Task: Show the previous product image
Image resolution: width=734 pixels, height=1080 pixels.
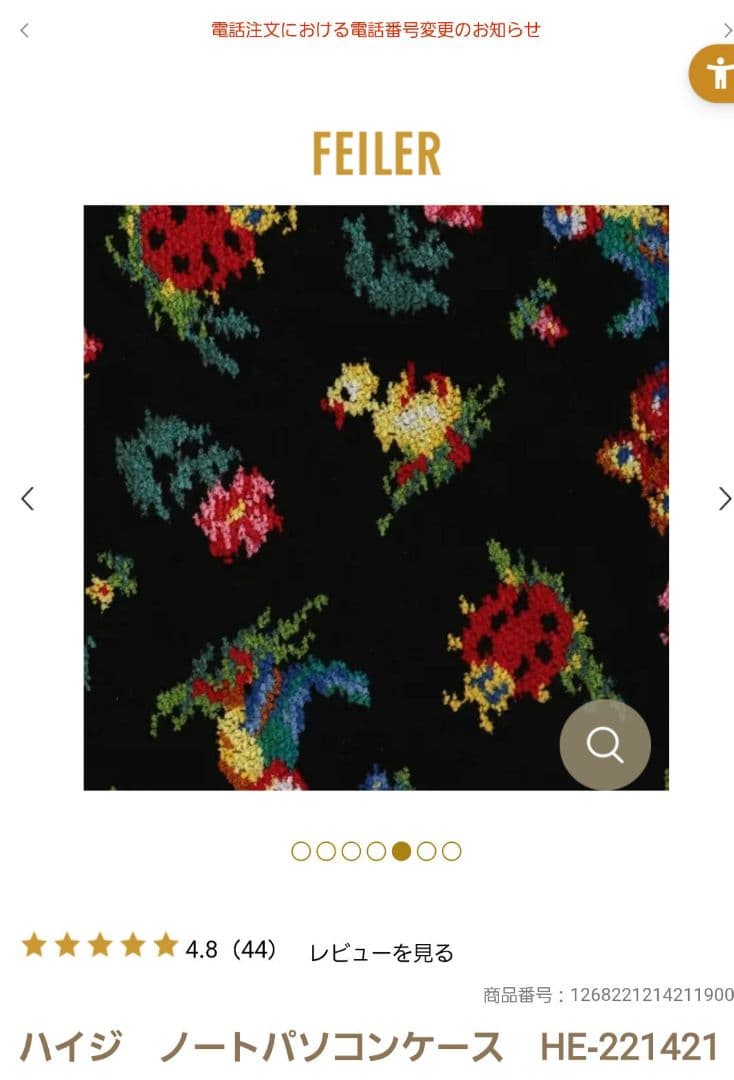Action: point(27,498)
